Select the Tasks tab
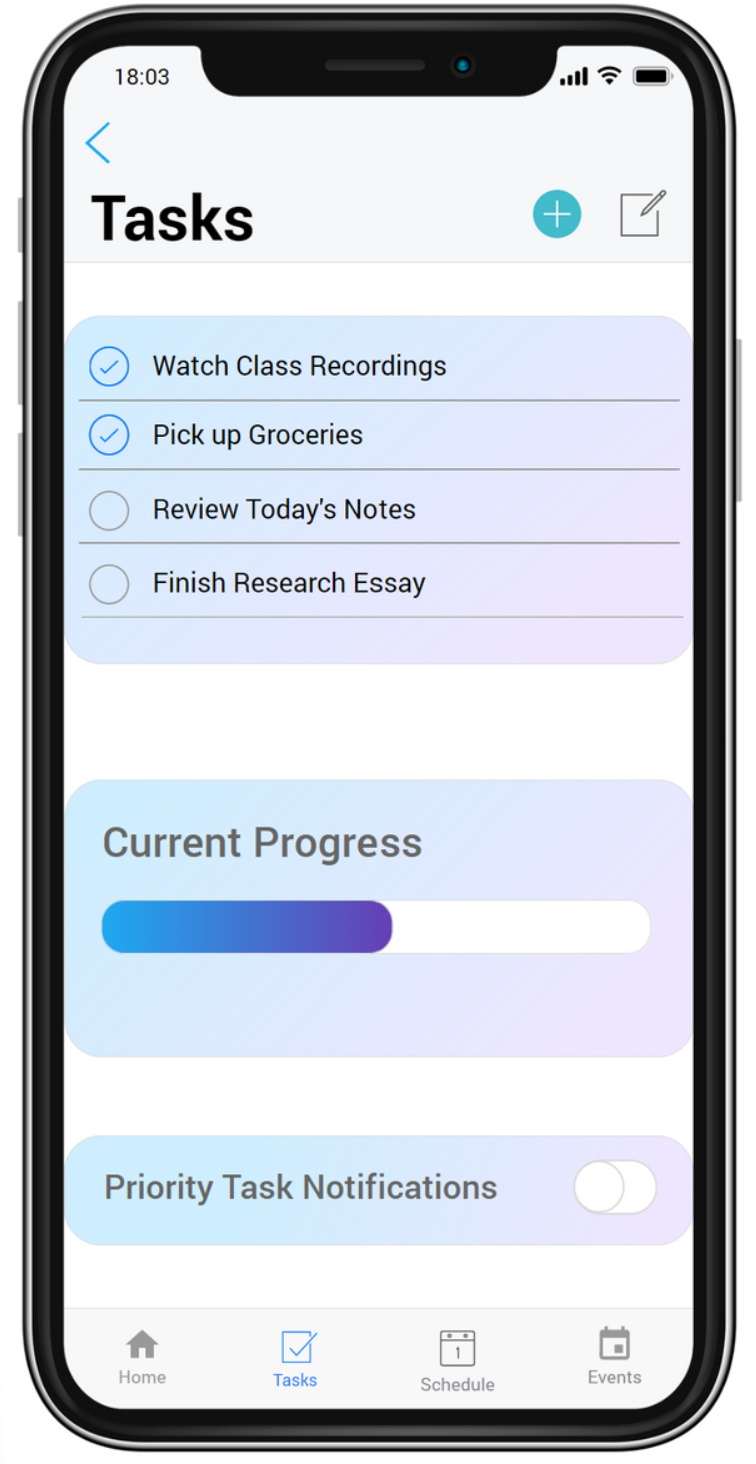The image size is (756, 1464). click(x=296, y=1359)
